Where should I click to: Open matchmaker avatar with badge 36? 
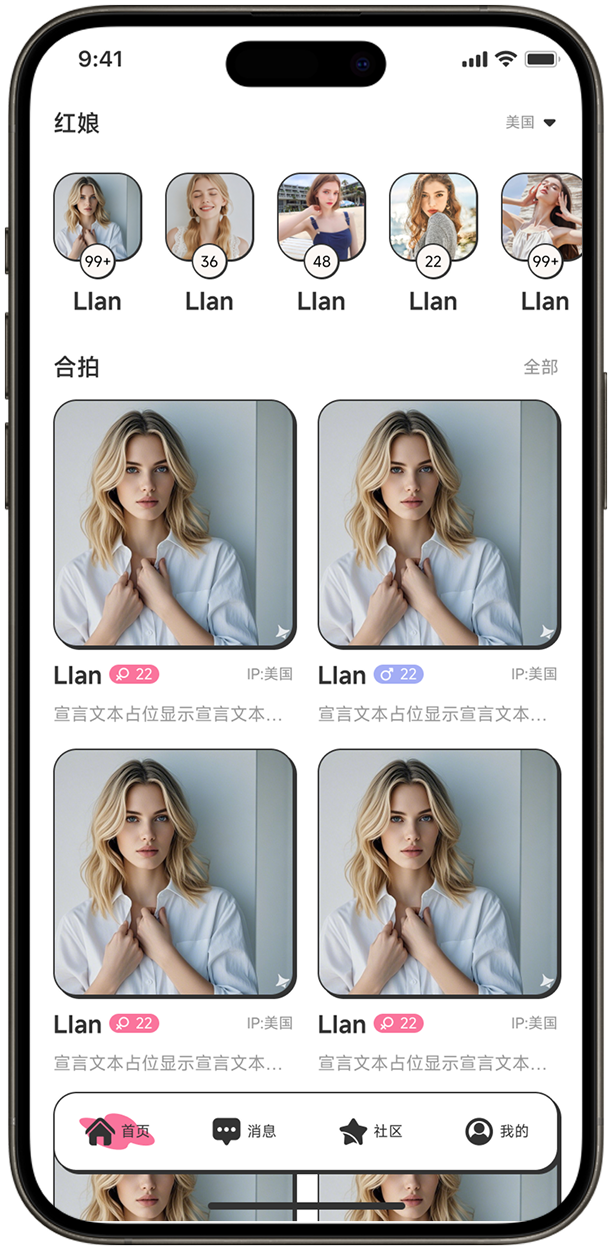(x=209, y=216)
